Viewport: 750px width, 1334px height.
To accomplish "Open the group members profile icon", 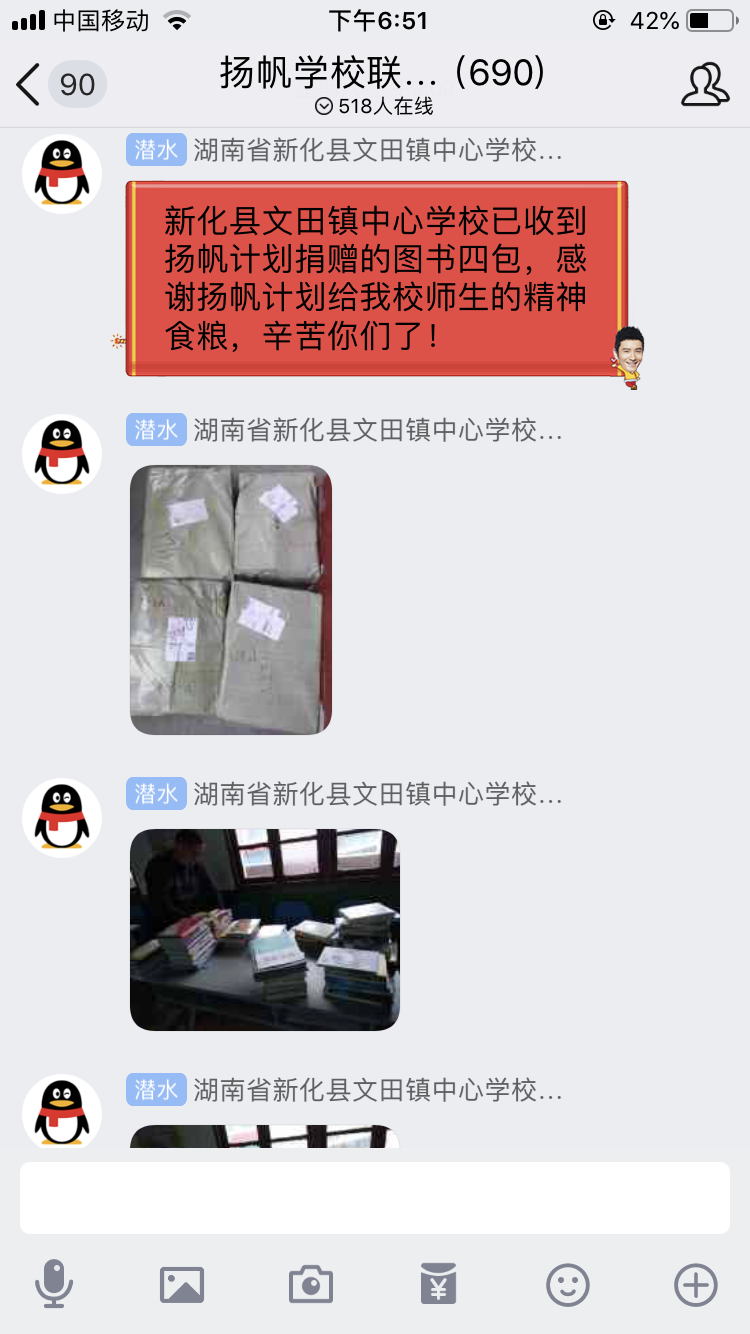I will pyautogui.click(x=705, y=84).
